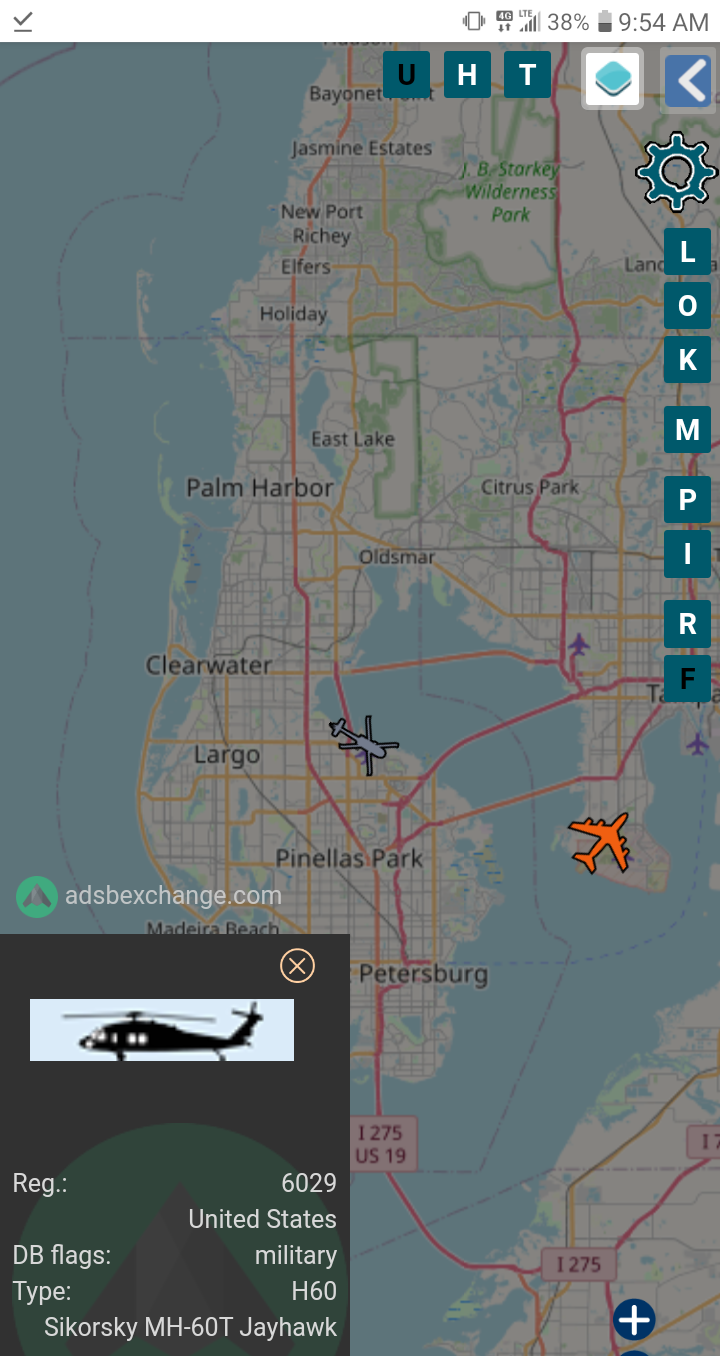This screenshot has height=1356, width=720.
Task: Tap the U filter button
Action: coord(406,75)
